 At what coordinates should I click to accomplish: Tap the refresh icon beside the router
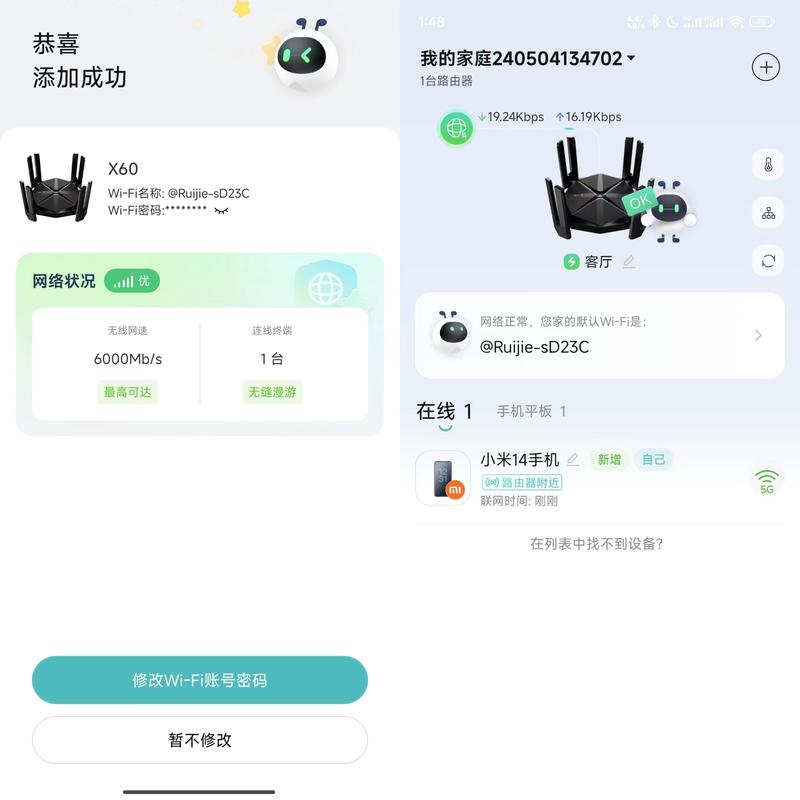768,261
